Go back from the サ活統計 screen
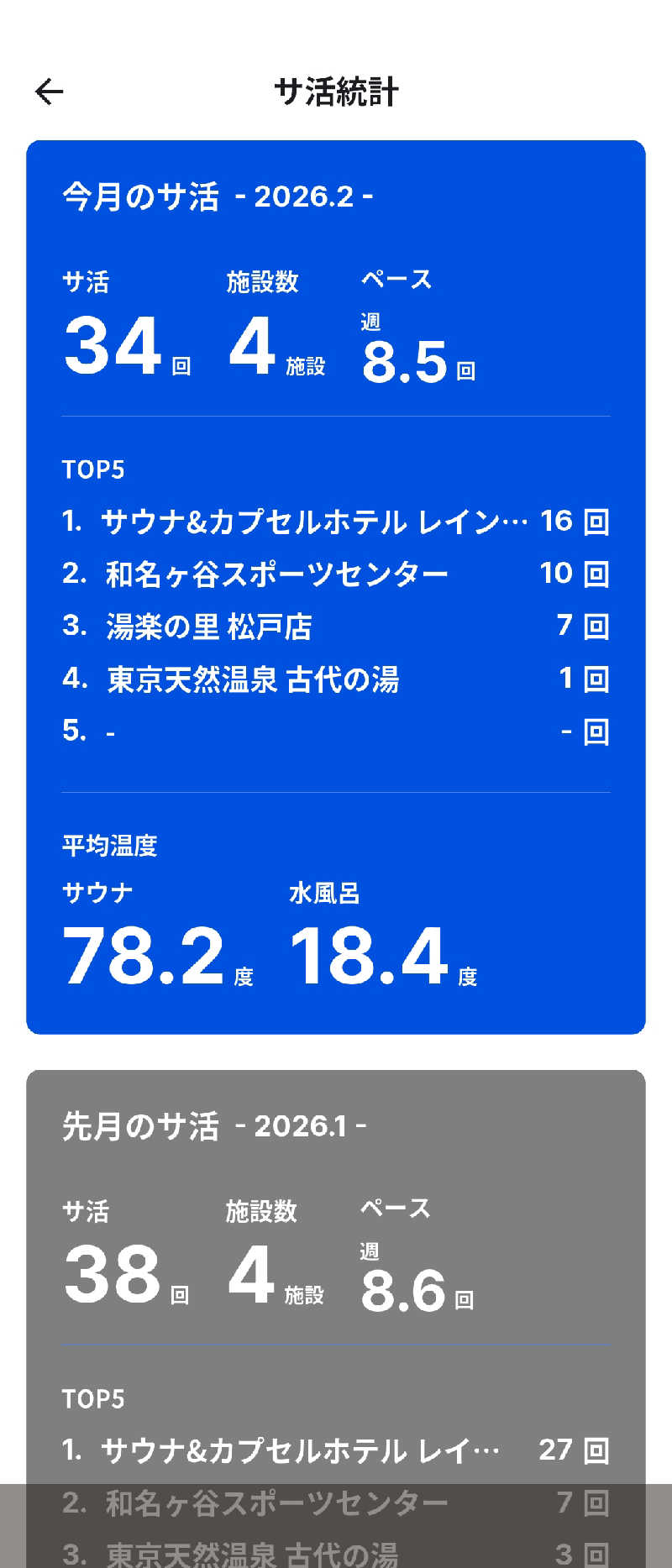Screen dimensions: 672x1568 click(50, 92)
